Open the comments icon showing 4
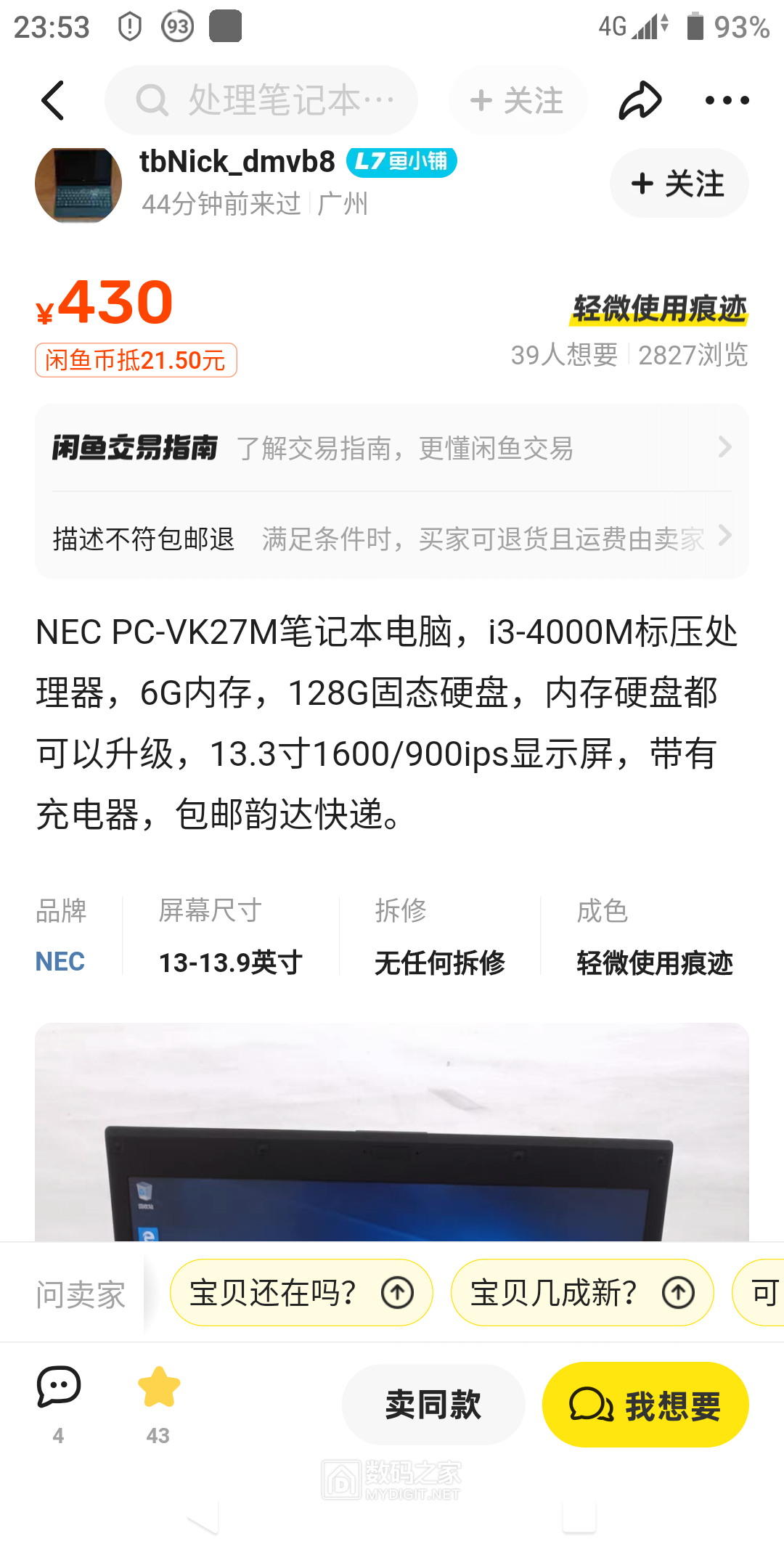This screenshot has height=1568, width=784. click(x=58, y=1402)
